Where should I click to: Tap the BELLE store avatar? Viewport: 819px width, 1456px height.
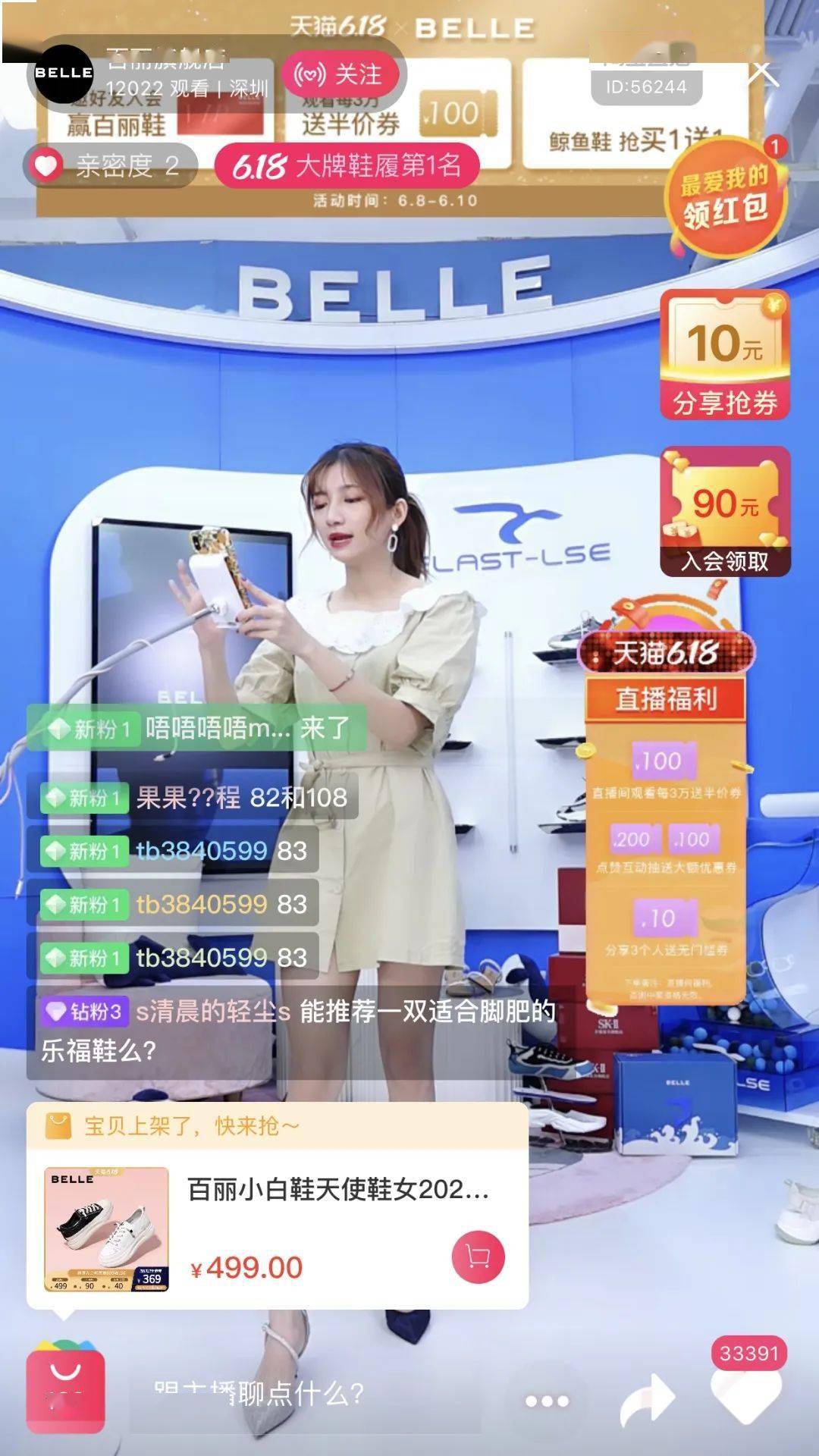[64, 74]
